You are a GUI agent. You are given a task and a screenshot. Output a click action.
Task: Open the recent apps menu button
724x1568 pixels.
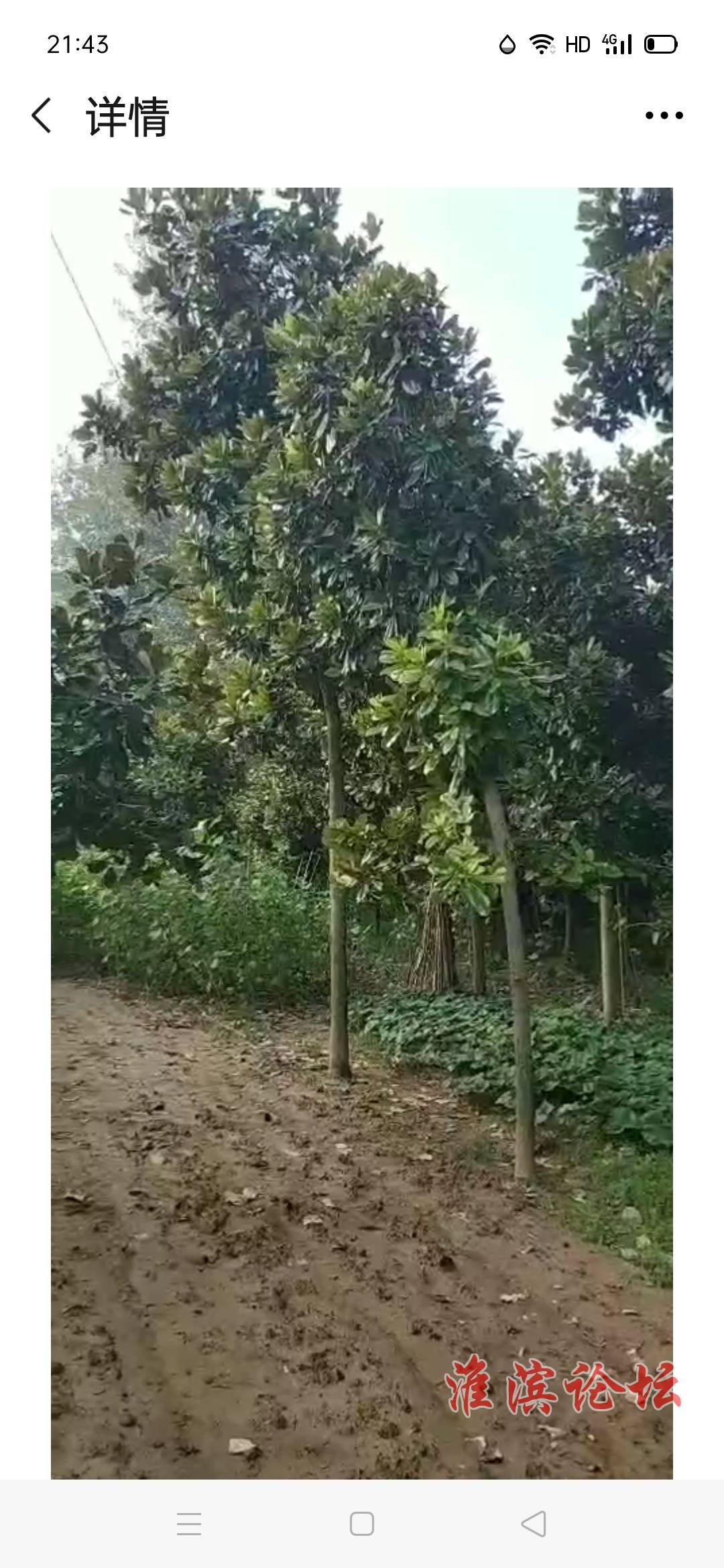tap(189, 1523)
